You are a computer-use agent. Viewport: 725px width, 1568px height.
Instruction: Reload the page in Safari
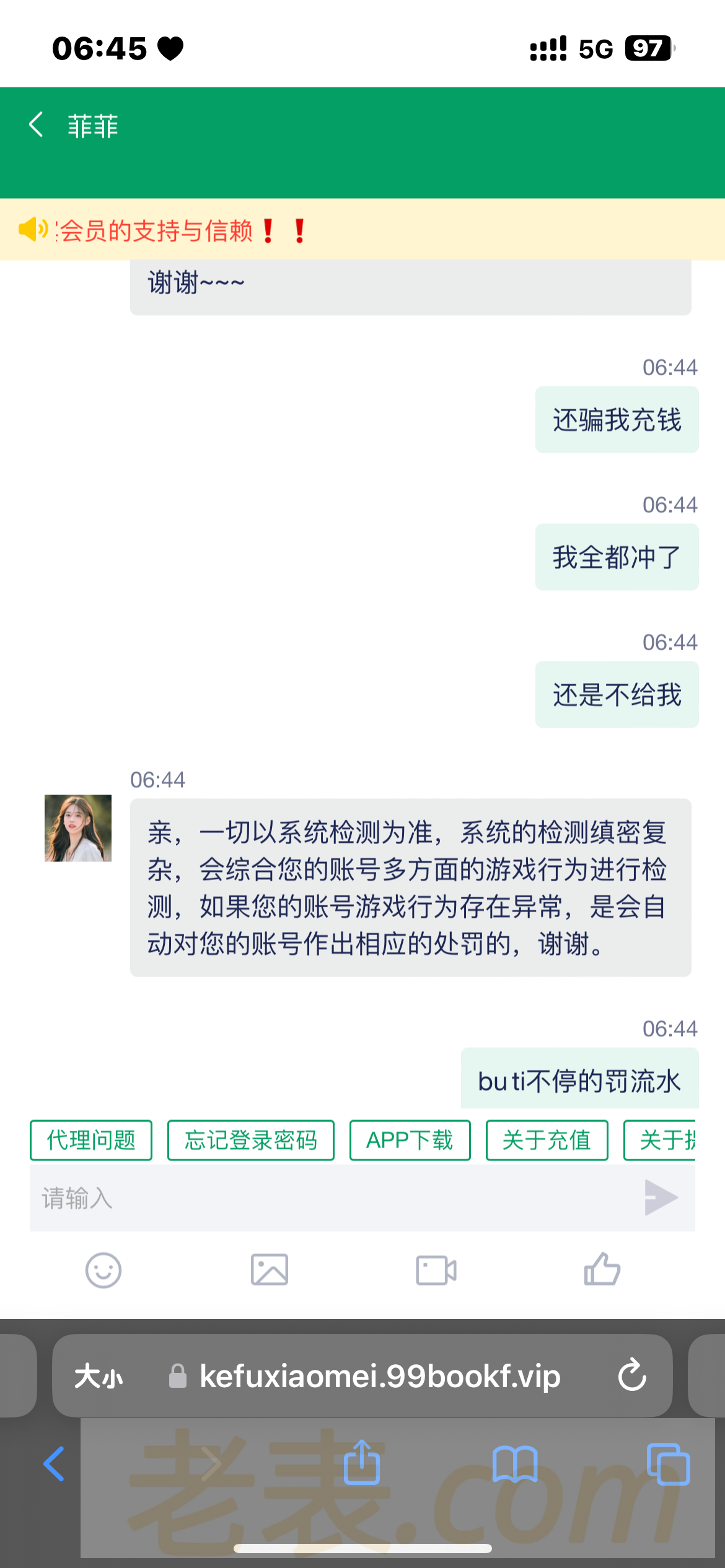(x=632, y=1376)
